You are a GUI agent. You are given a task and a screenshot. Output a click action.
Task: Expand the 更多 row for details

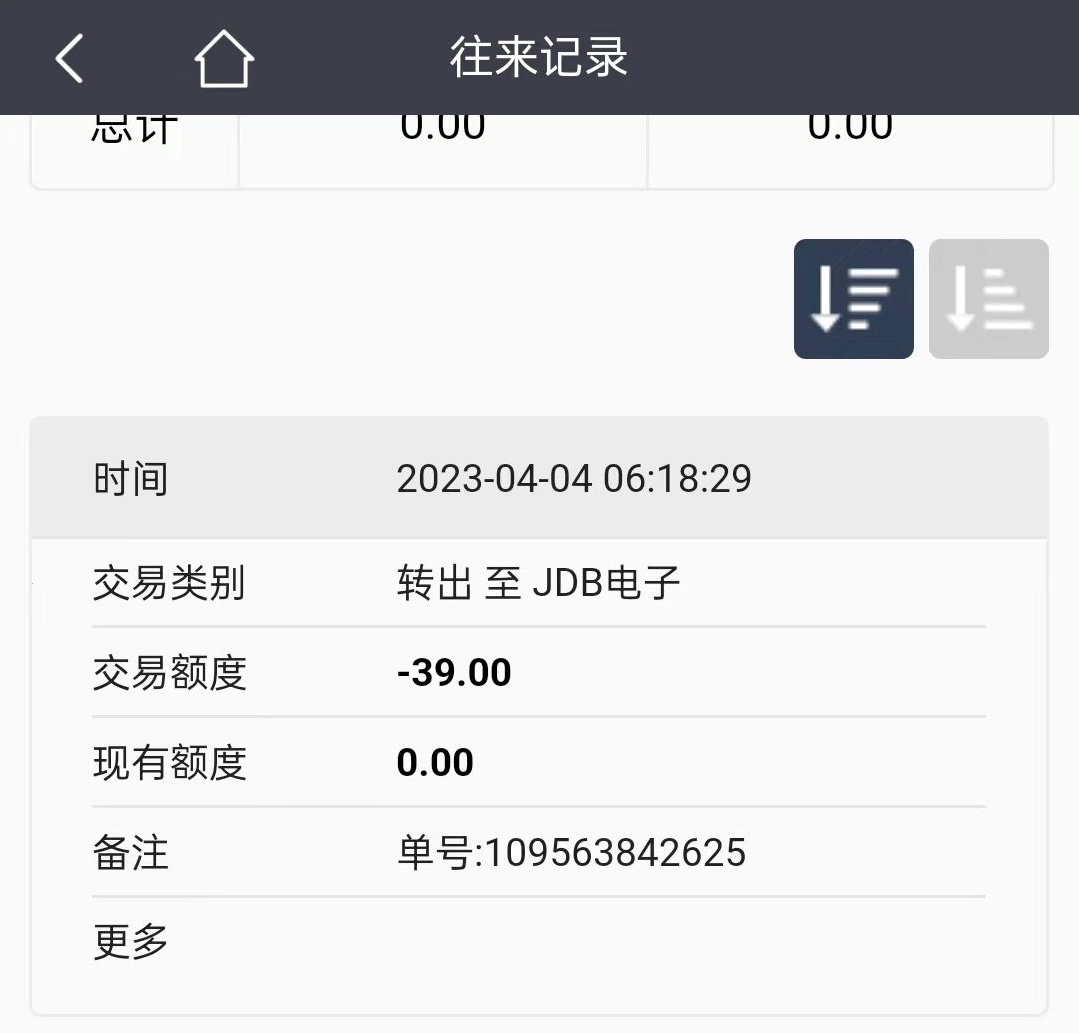[131, 941]
